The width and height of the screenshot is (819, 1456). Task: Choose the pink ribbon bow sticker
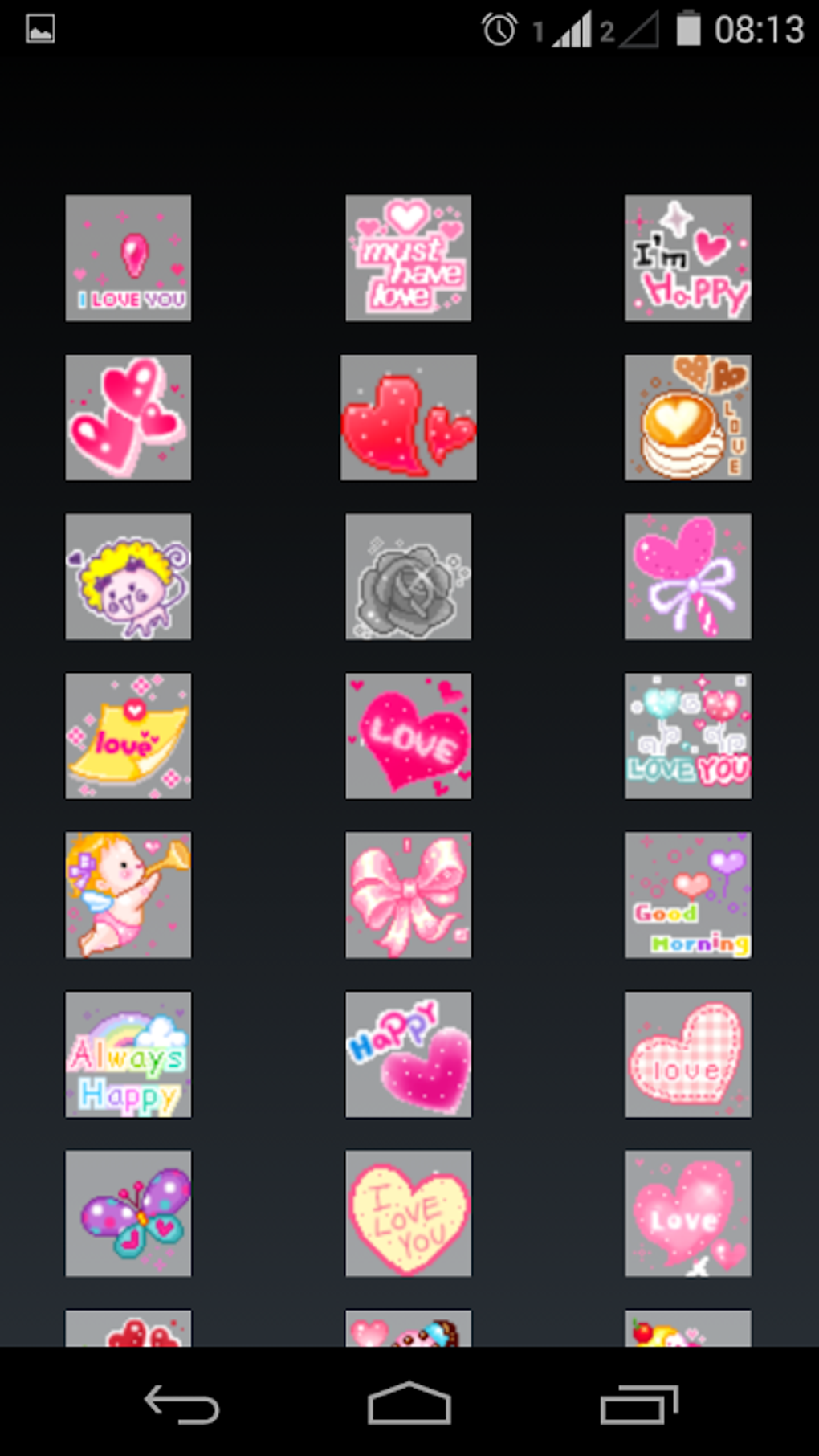click(409, 895)
